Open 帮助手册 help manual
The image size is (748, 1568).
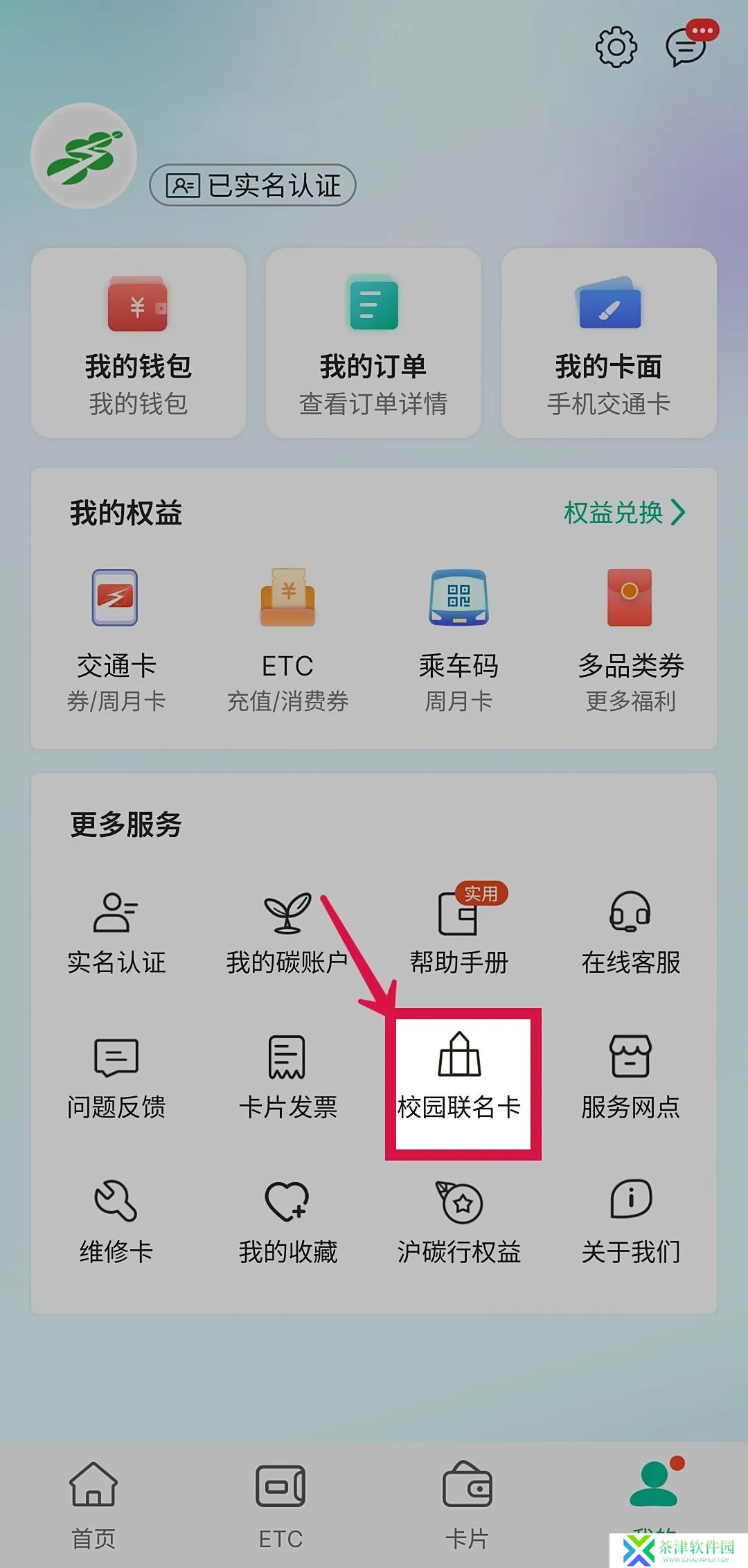point(458,933)
